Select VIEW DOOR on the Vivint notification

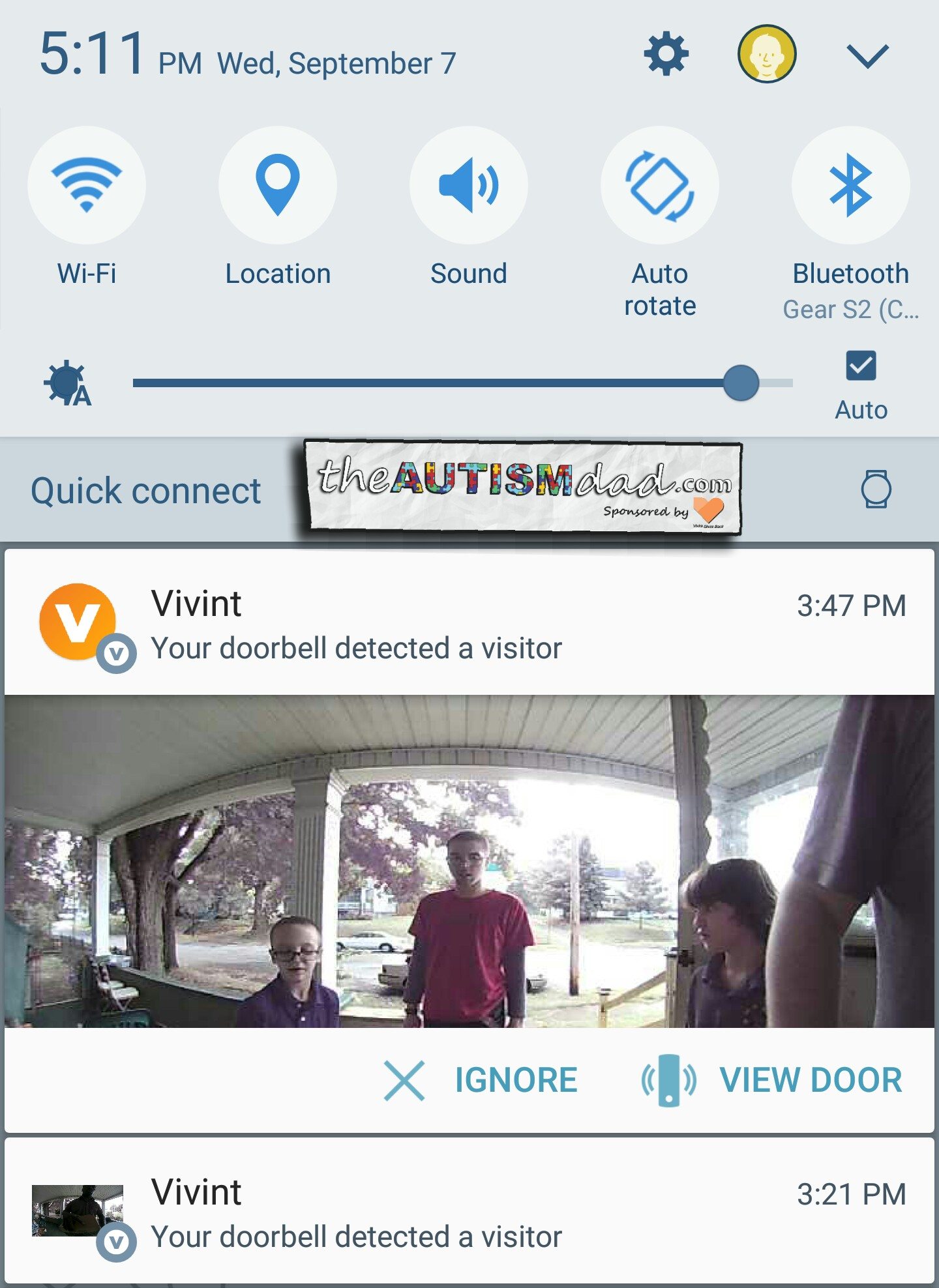[x=772, y=1080]
